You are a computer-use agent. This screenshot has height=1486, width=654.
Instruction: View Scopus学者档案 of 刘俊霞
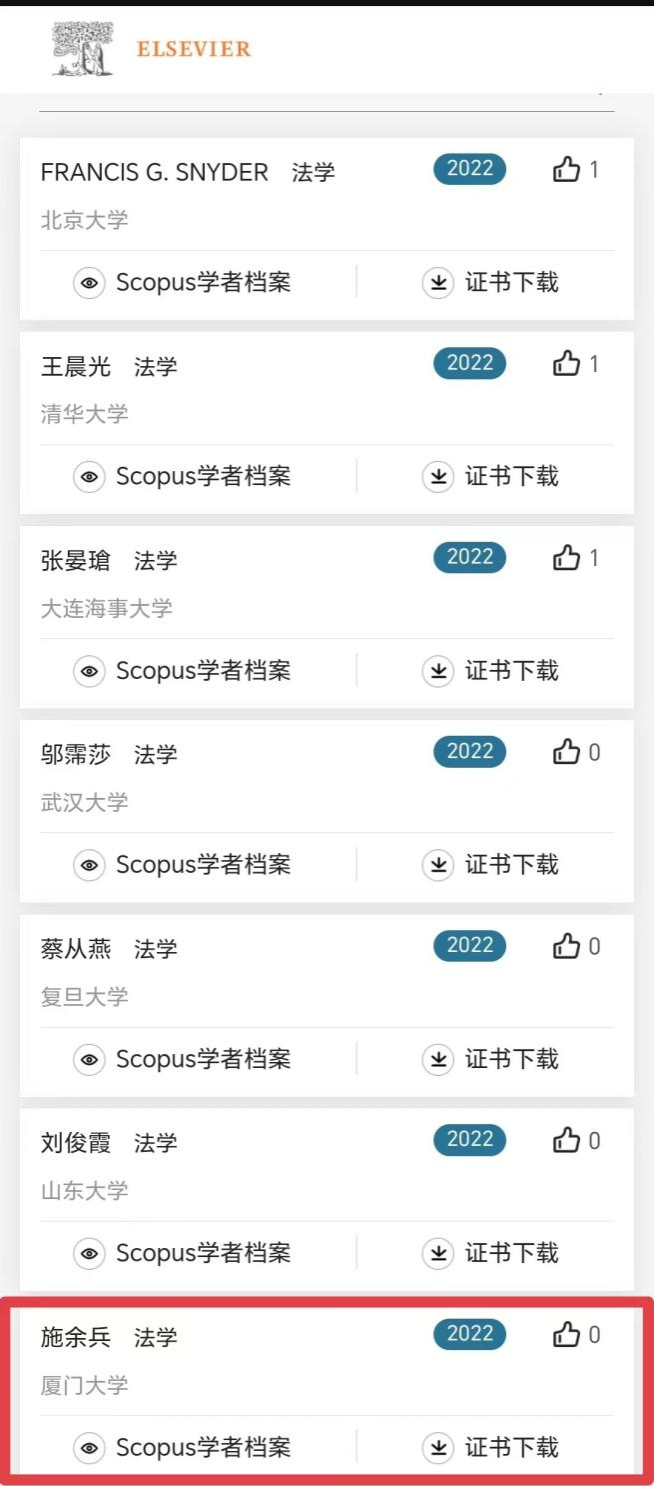183,1253
